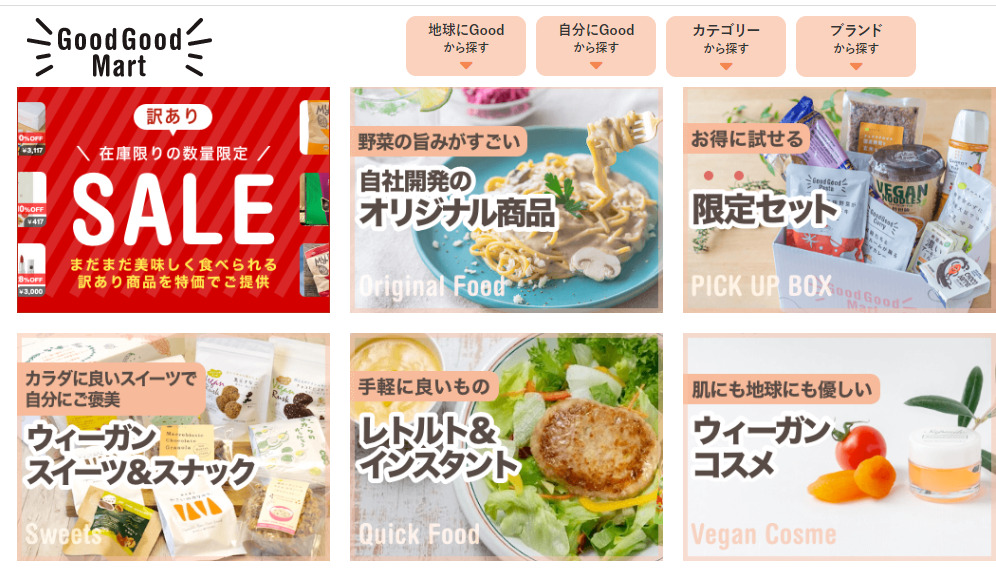Open the レトルト&インスタント Quick Food tile
Viewport: 996px width, 570px height.
click(506, 447)
